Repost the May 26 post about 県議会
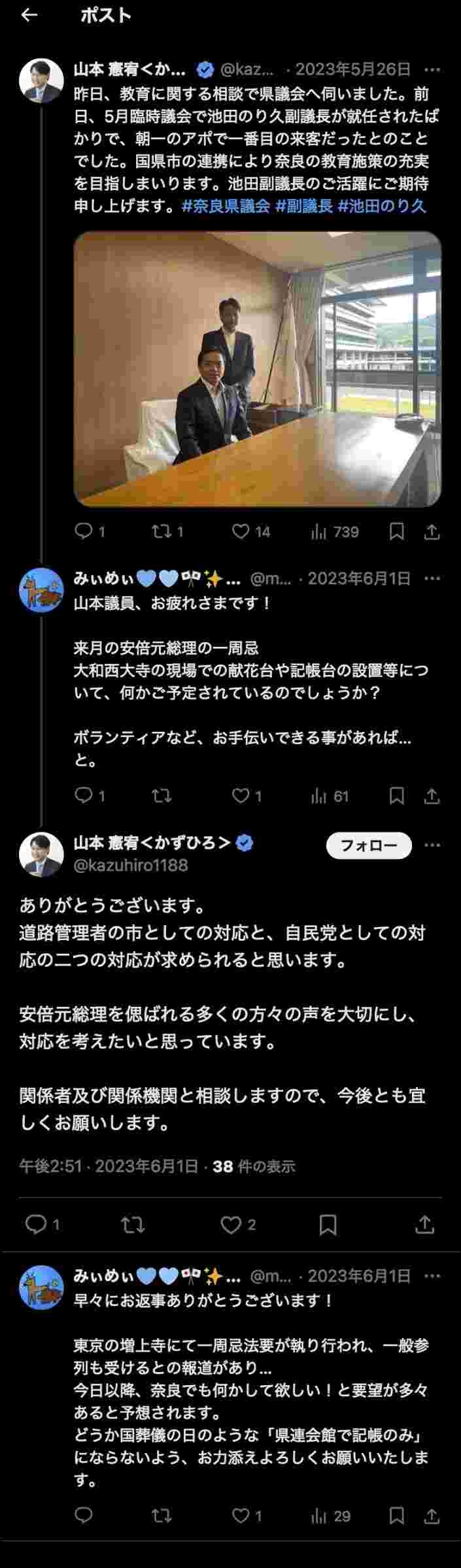 tap(161, 532)
